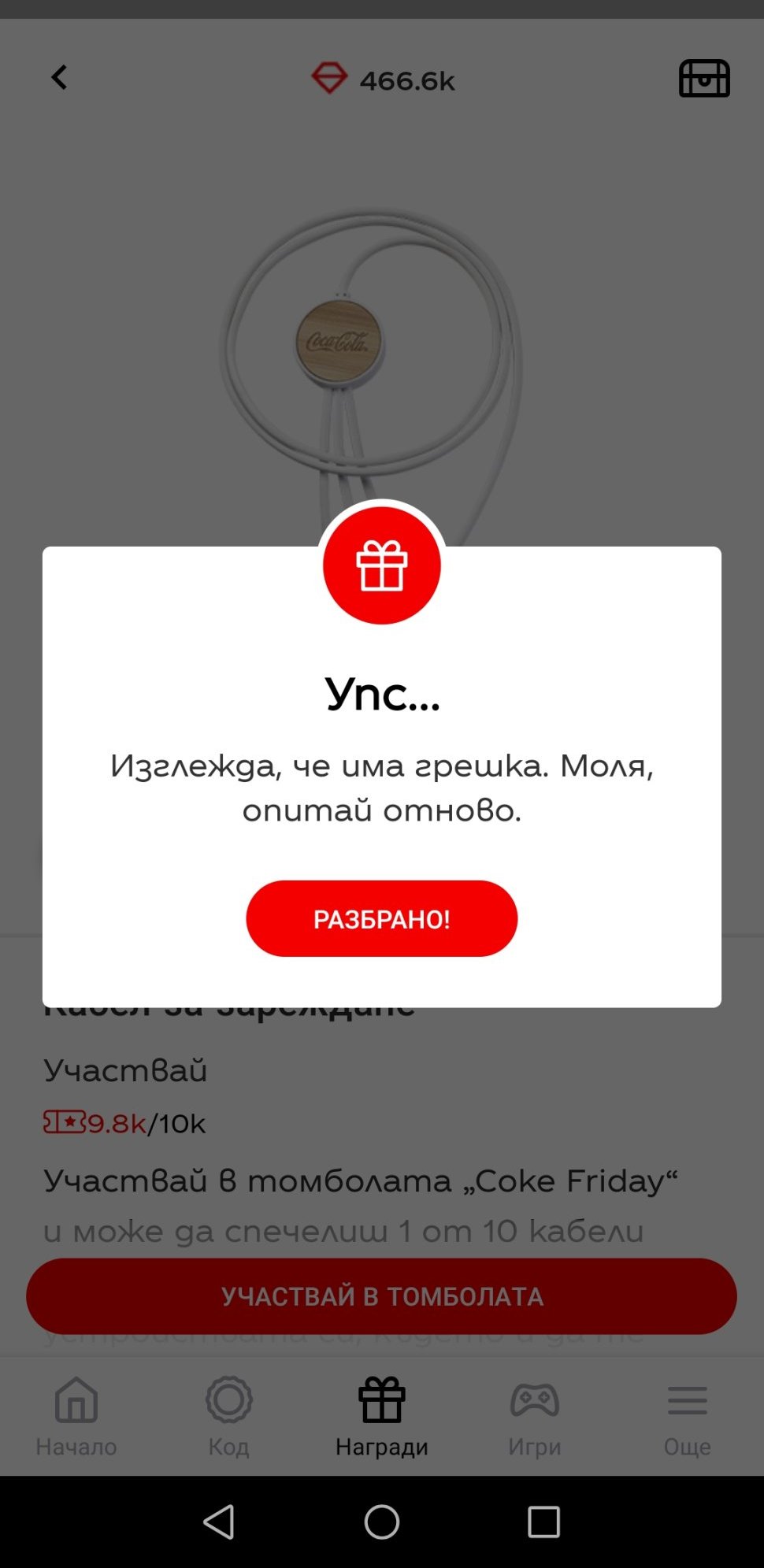Open the system recent apps
The height and width of the screenshot is (1568, 764).
[543, 1522]
